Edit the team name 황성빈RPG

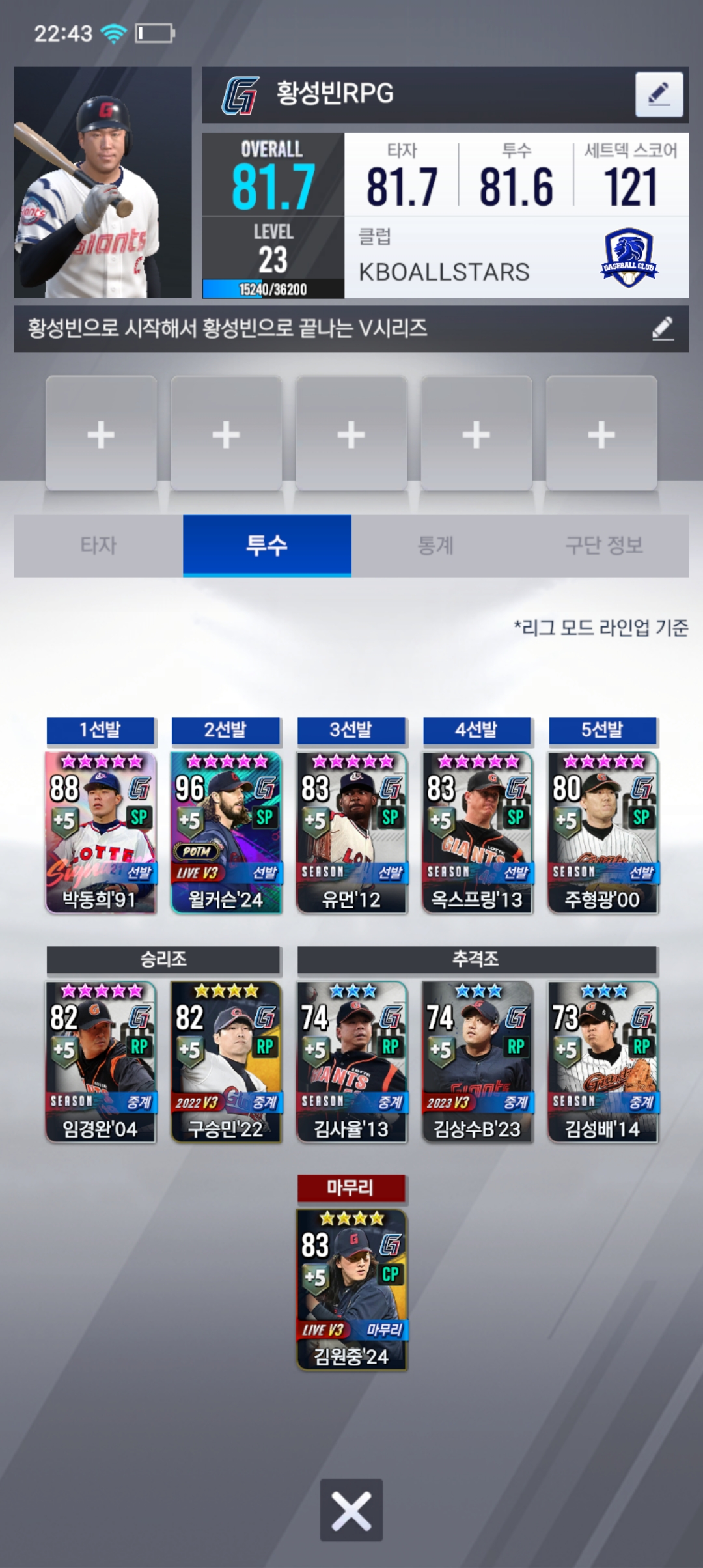pyautogui.click(x=659, y=94)
